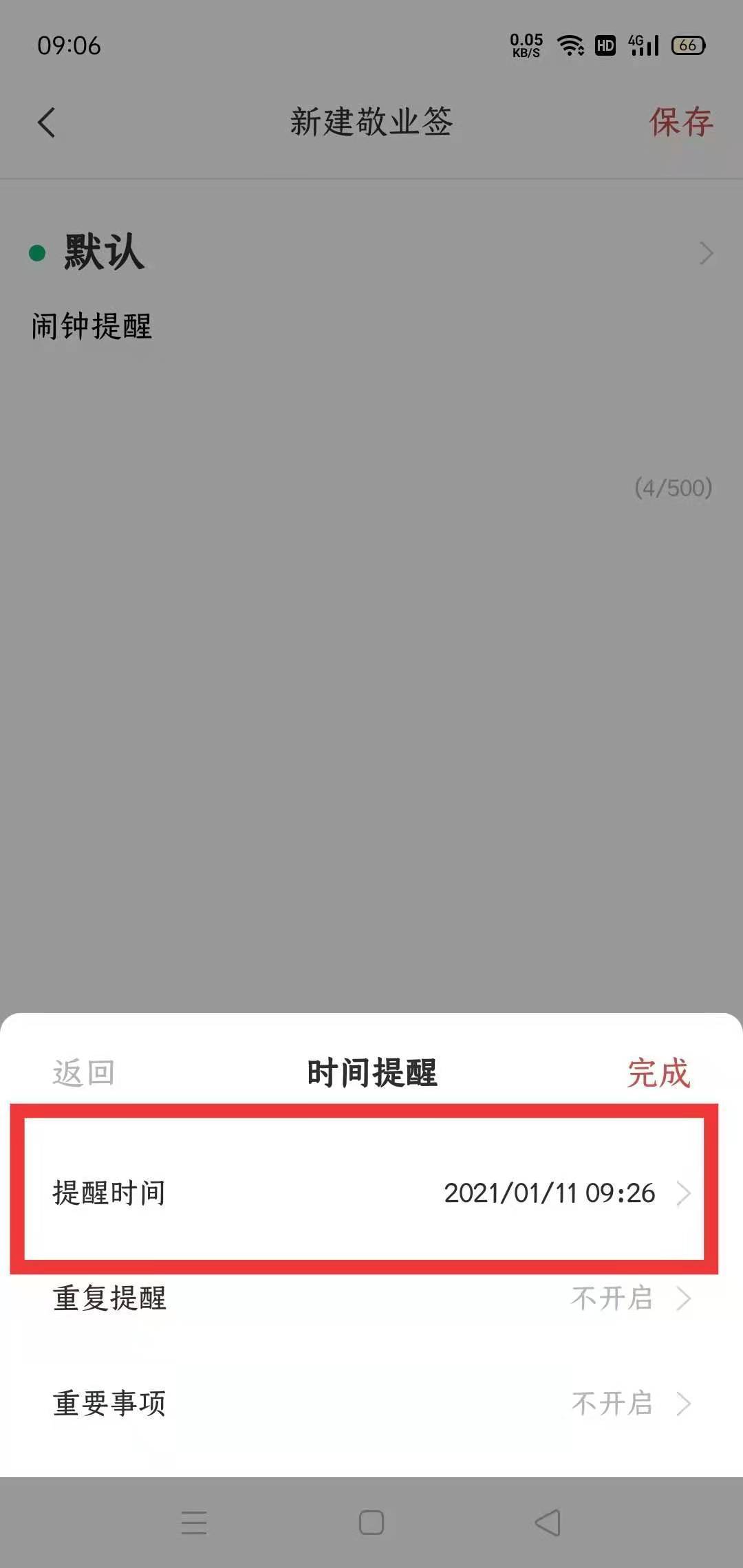
Task: Tap 返回 in the reminder sheet
Action: [x=84, y=1073]
